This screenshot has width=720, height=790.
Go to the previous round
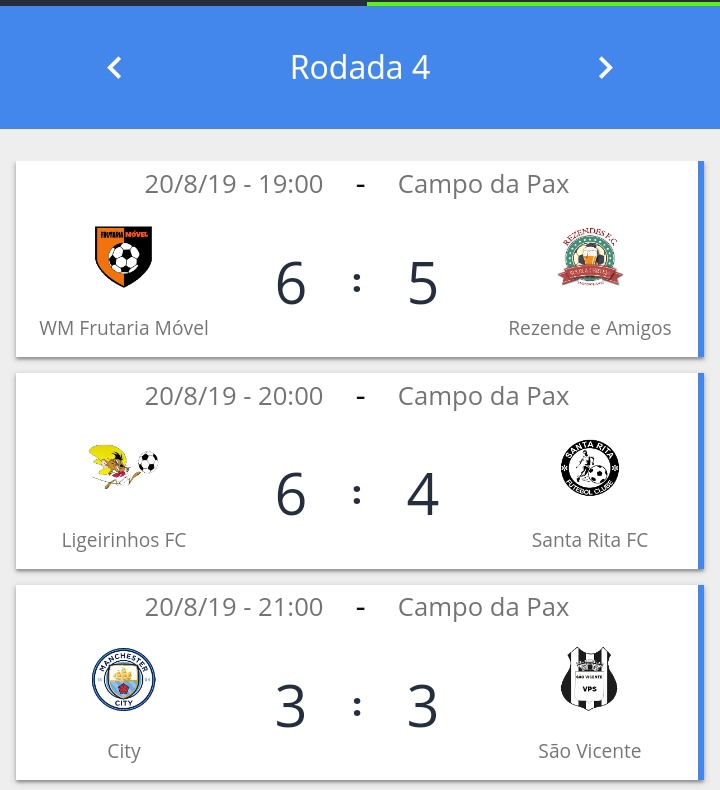point(115,68)
